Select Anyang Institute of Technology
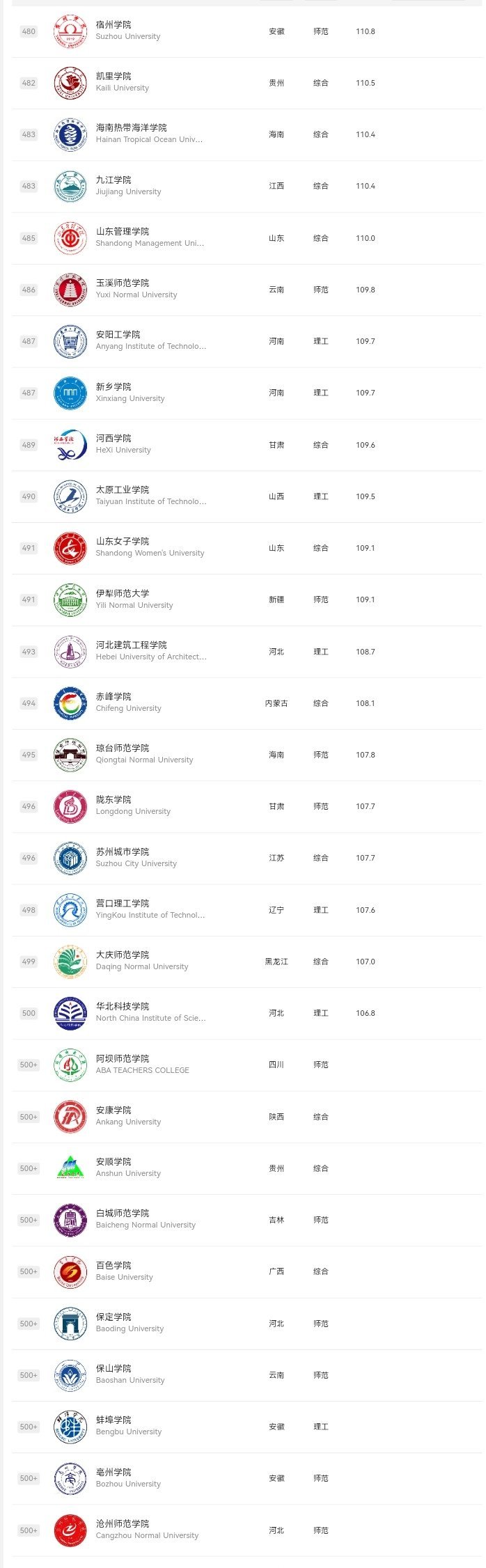The image size is (486, 1568). pos(150,340)
